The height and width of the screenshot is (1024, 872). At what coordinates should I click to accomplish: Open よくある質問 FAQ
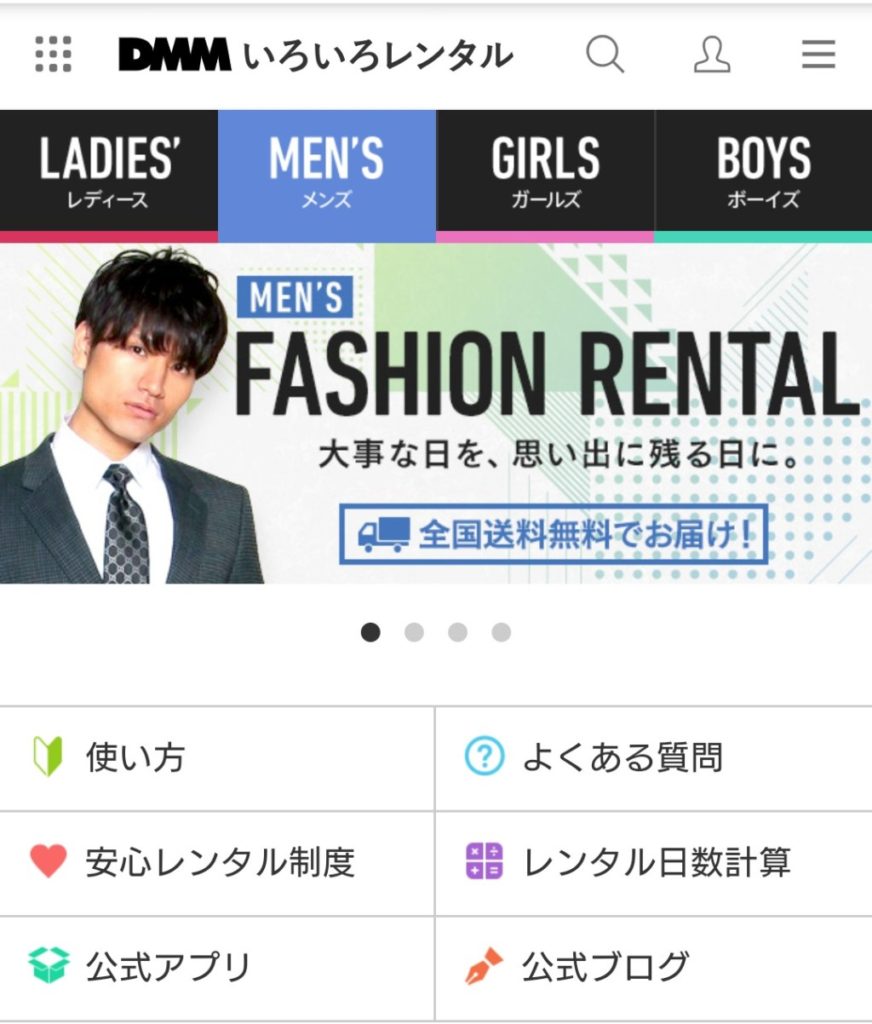coord(652,758)
